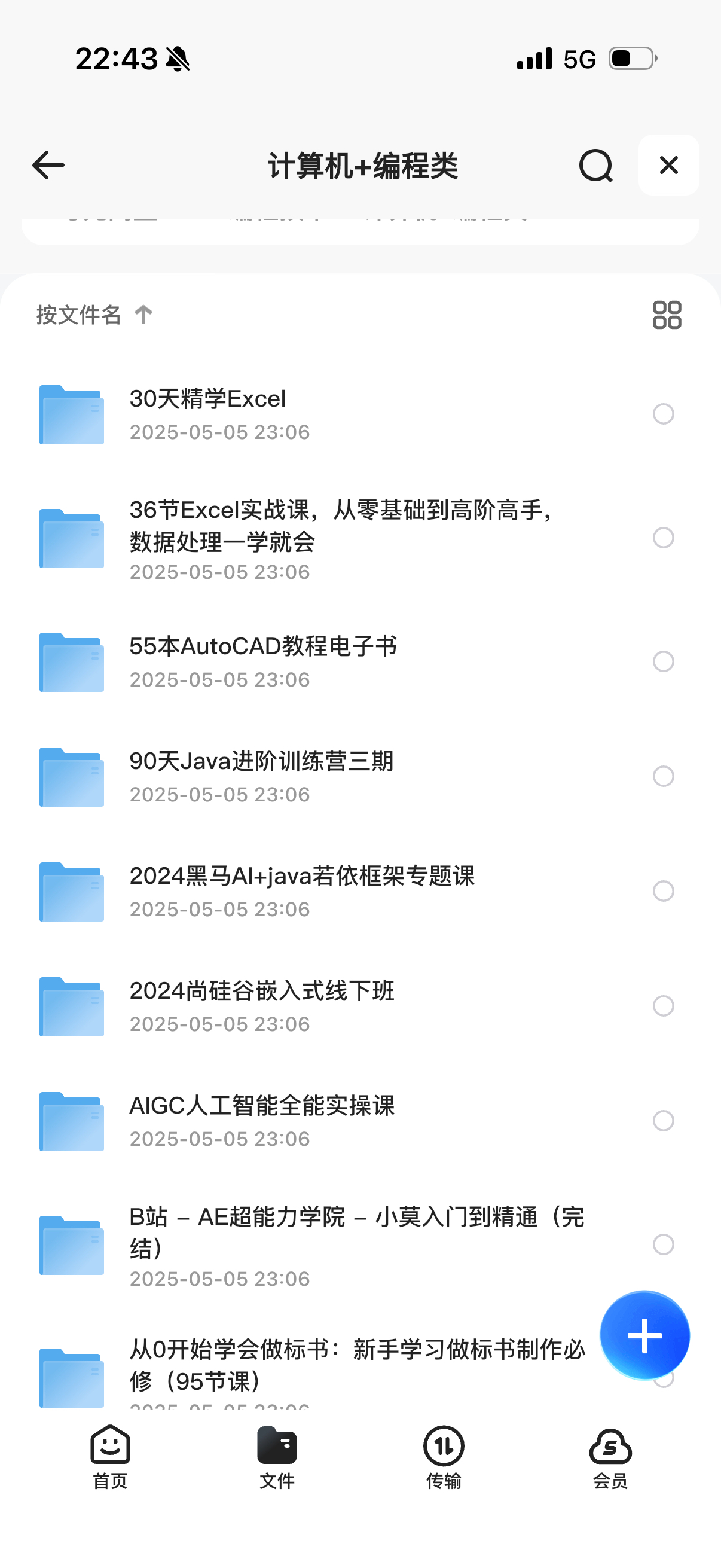Close the page with the X button
The height and width of the screenshot is (1568, 721).
668,165
